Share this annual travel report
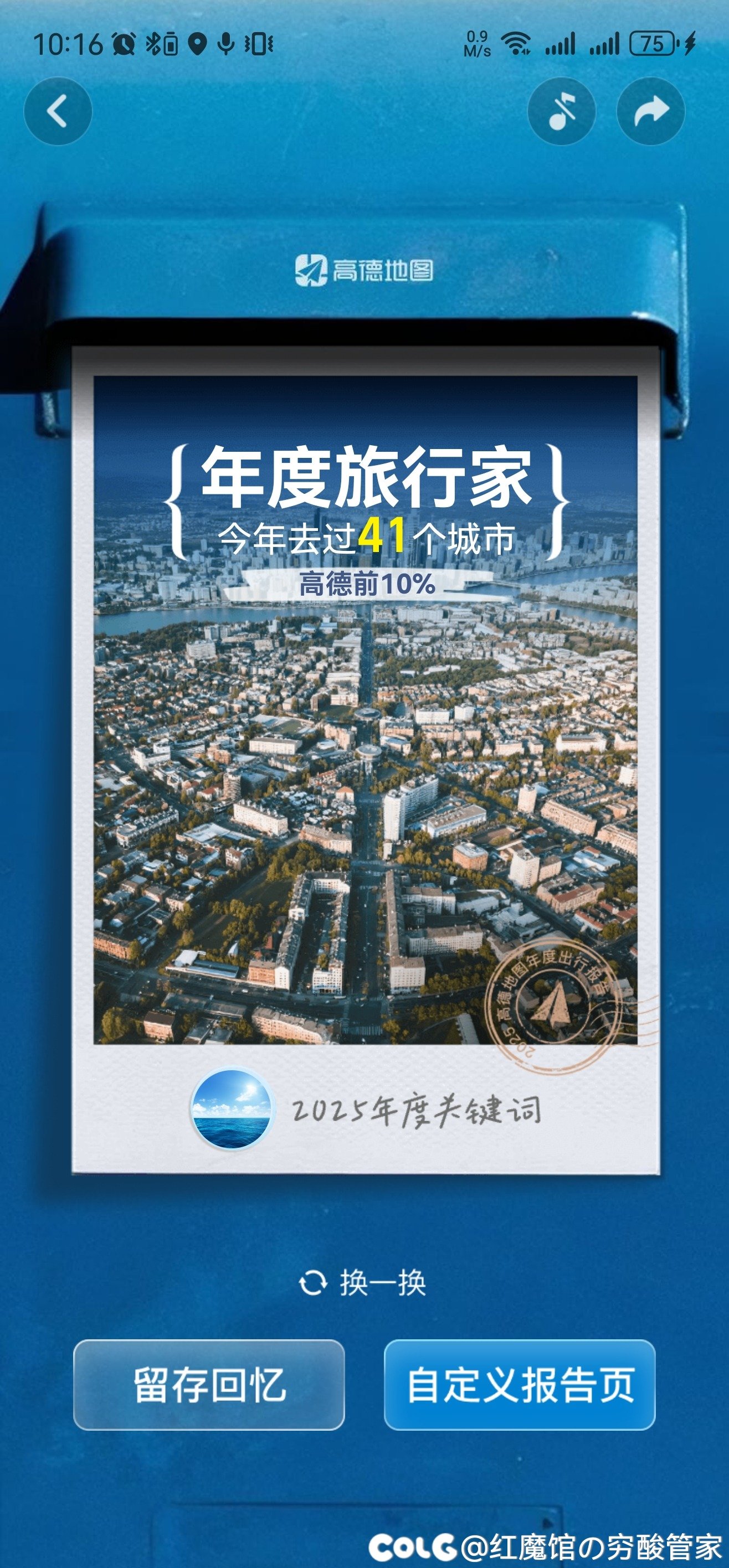Screen dimensions: 729x1568 [x=650, y=111]
